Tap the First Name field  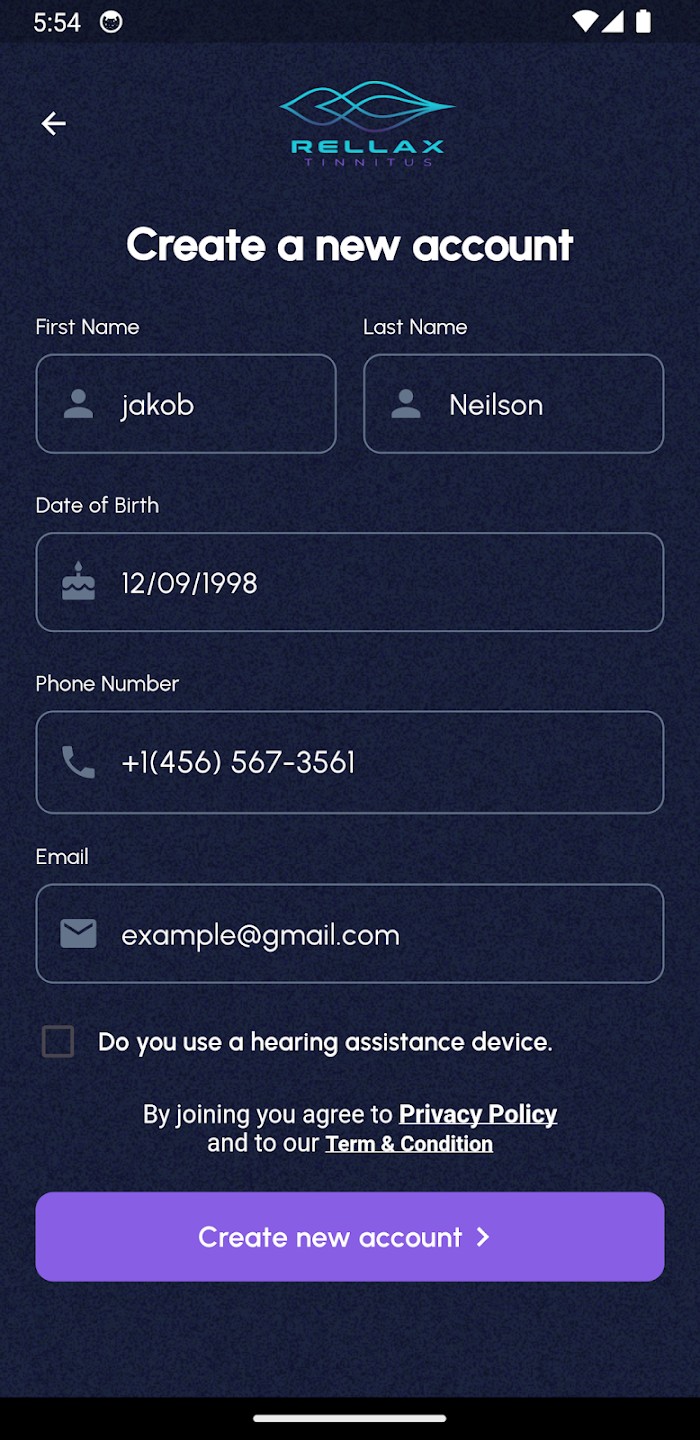pyautogui.click(x=186, y=404)
